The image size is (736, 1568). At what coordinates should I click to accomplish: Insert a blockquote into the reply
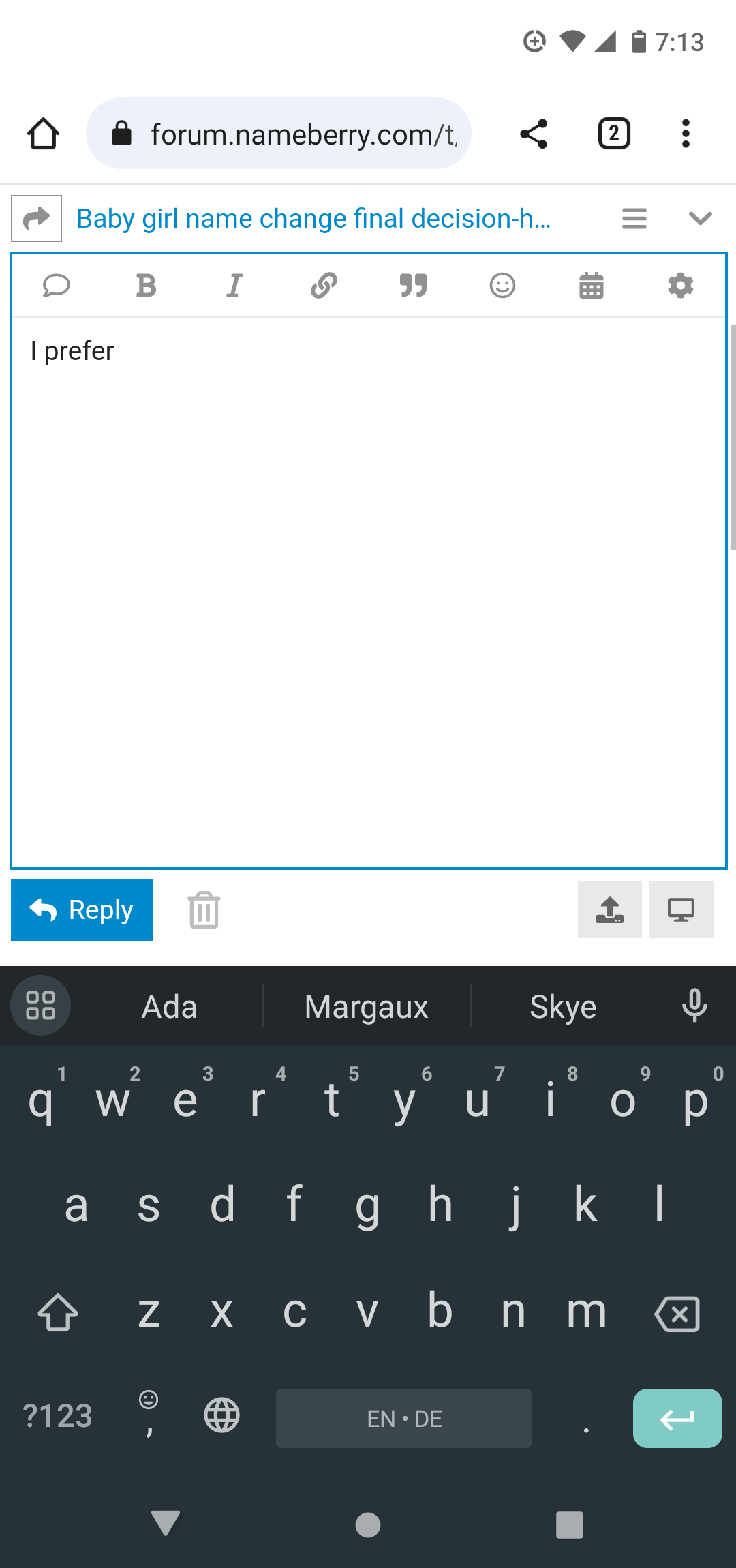(413, 286)
